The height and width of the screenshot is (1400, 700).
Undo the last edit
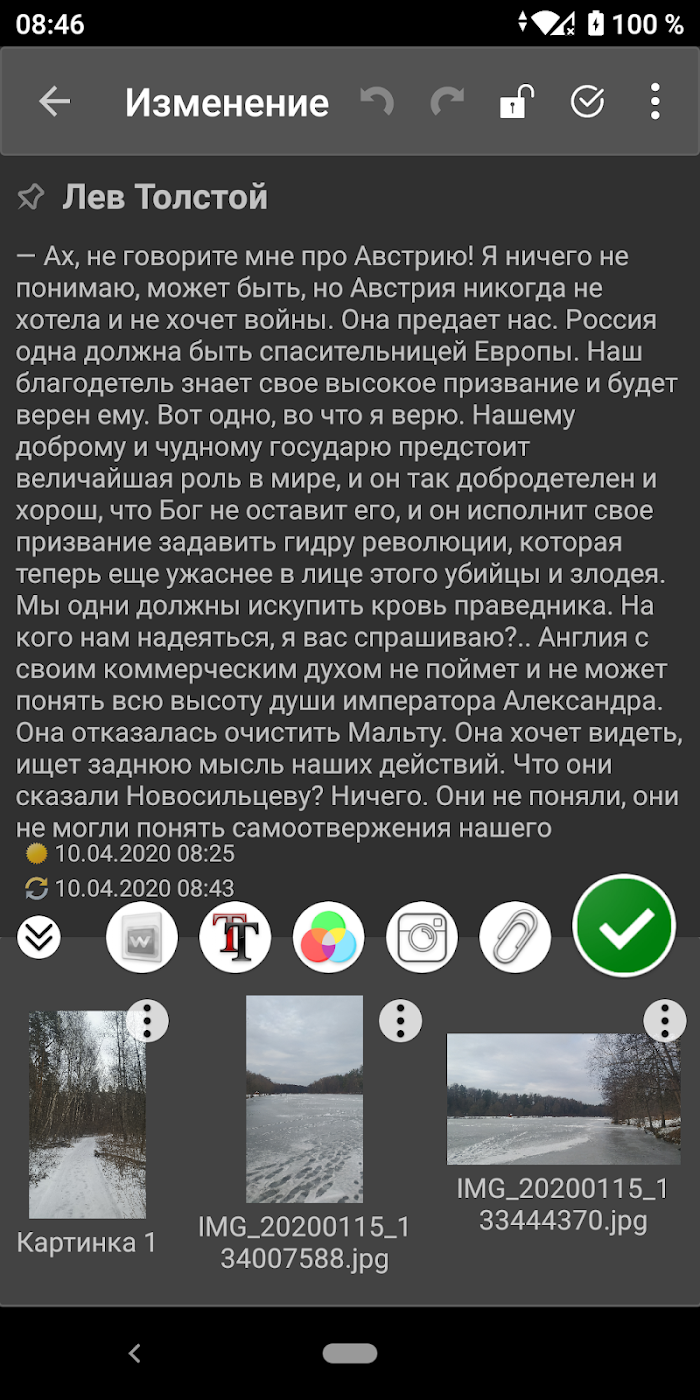377,102
